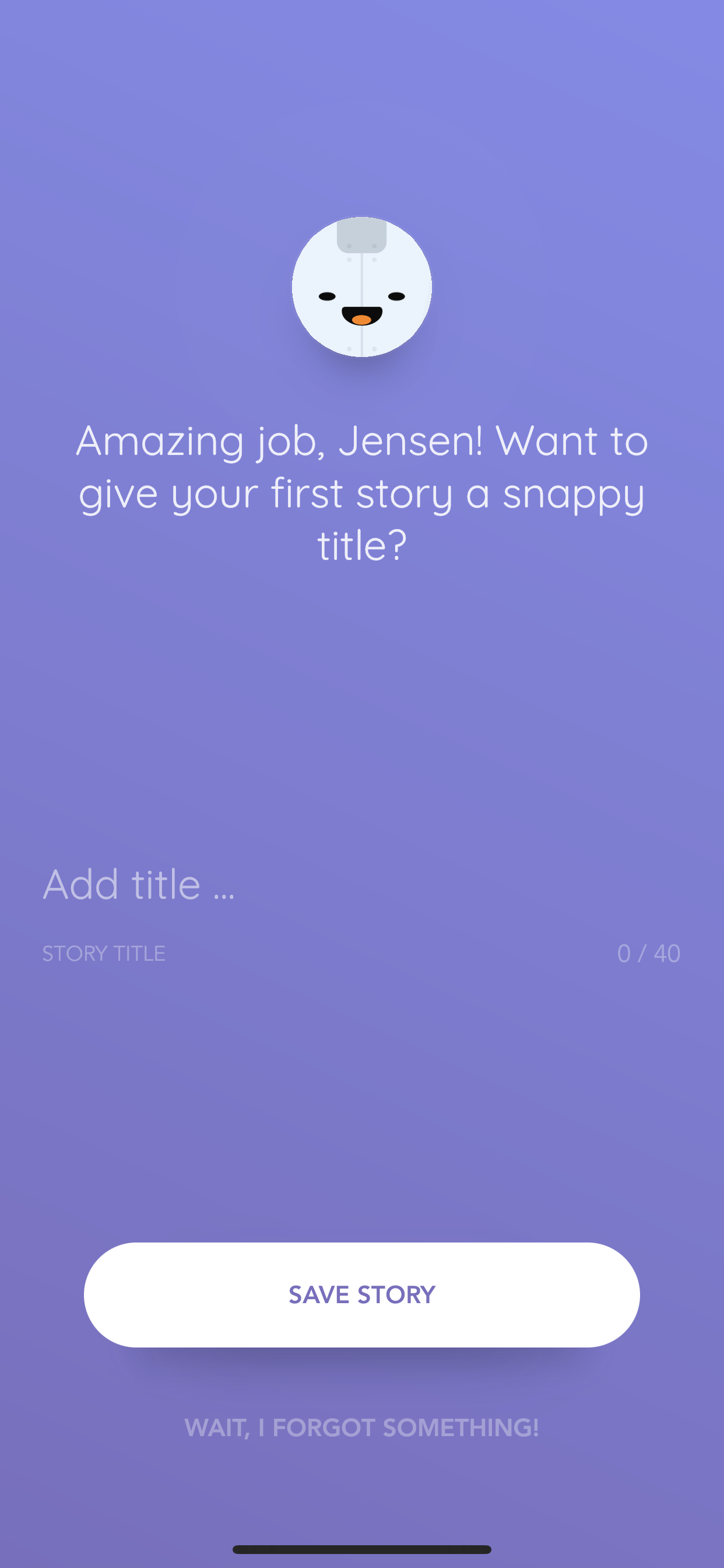Viewport: 724px width, 1568px height.
Task: Save the story
Action: (361, 1294)
